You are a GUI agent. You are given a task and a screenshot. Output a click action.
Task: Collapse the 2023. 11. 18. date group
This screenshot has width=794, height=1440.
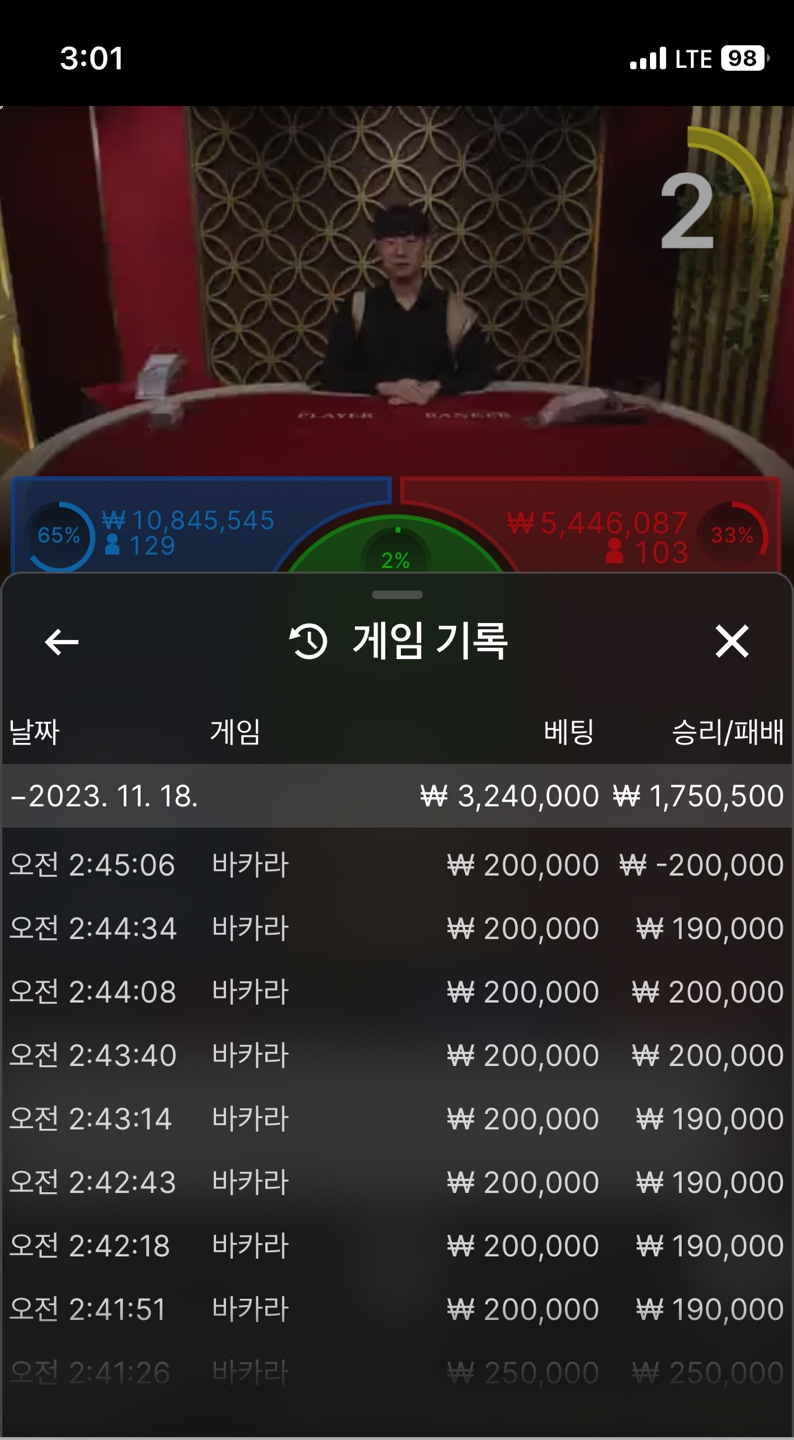(x=397, y=796)
